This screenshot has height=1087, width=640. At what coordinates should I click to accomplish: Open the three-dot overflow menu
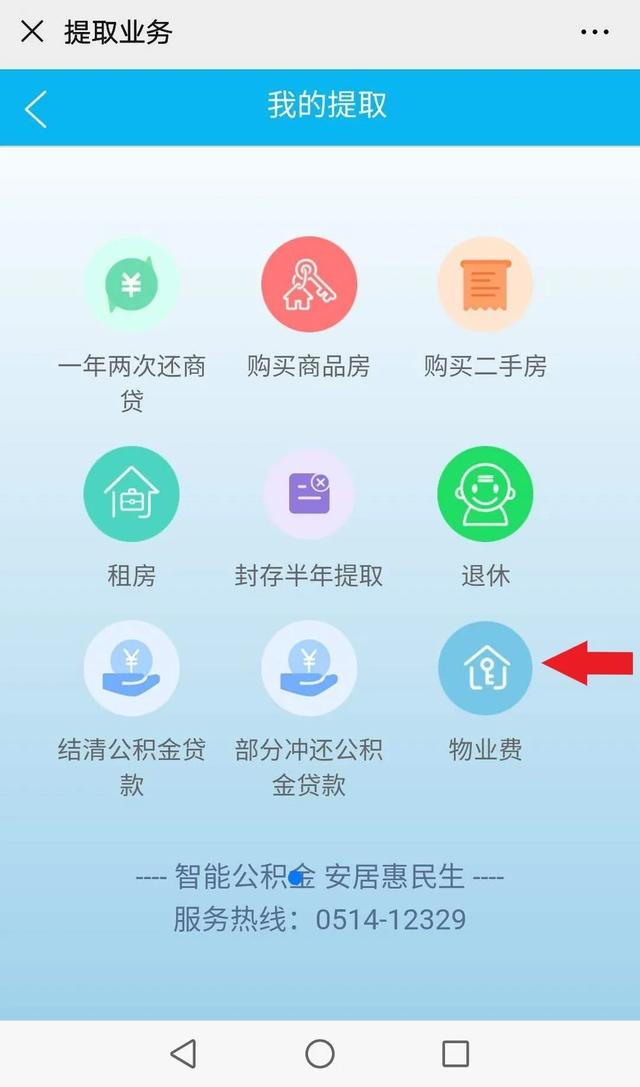[x=594, y=32]
